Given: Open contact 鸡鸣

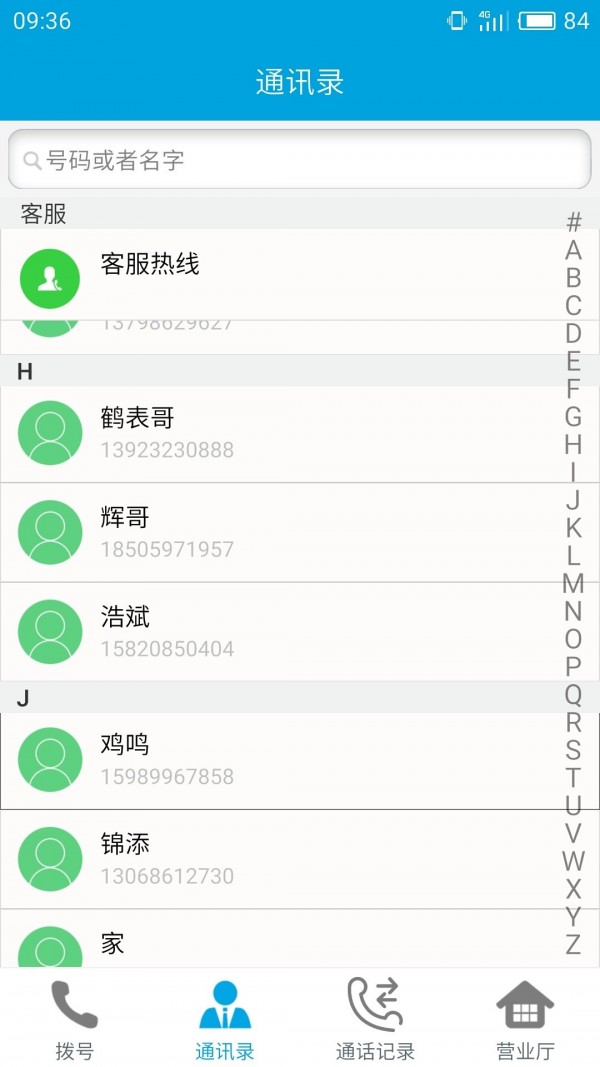Looking at the screenshot, I should click(x=299, y=761).
